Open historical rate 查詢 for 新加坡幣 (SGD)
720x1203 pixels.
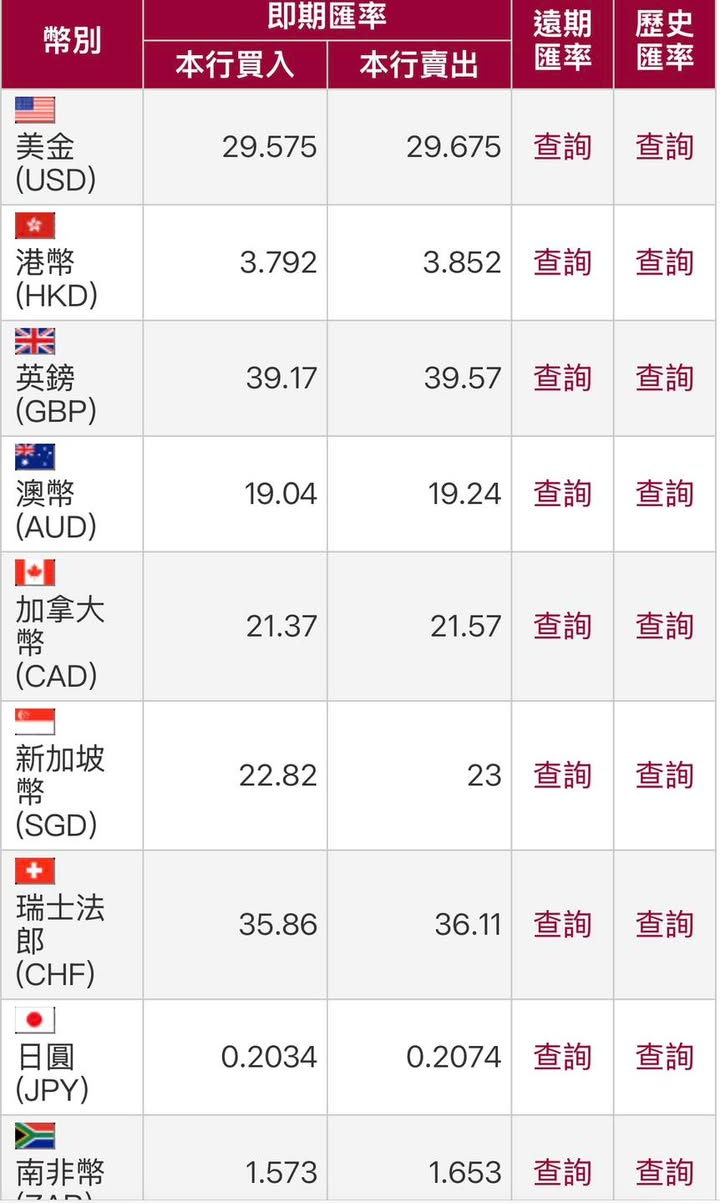[664, 775]
